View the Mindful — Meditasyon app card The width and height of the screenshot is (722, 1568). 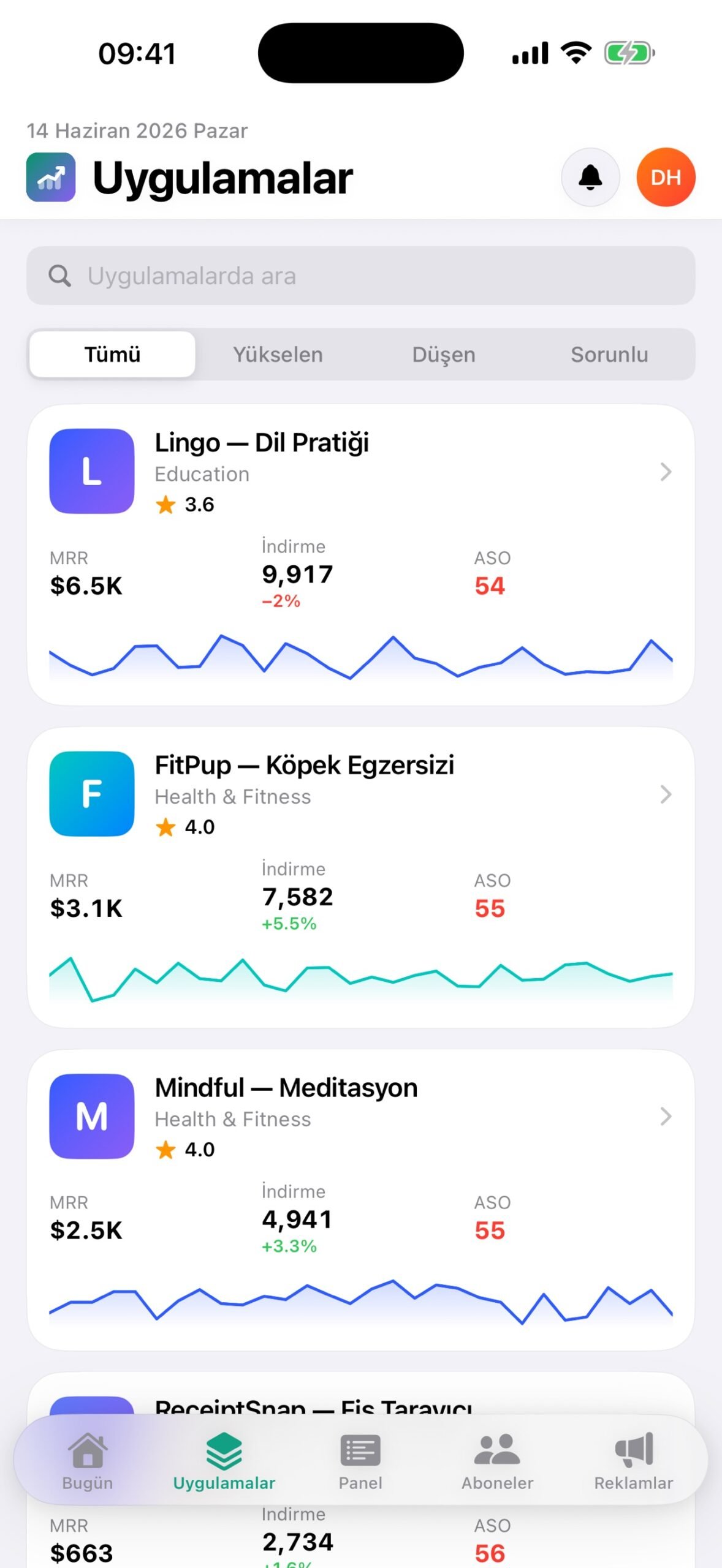(x=361, y=1200)
